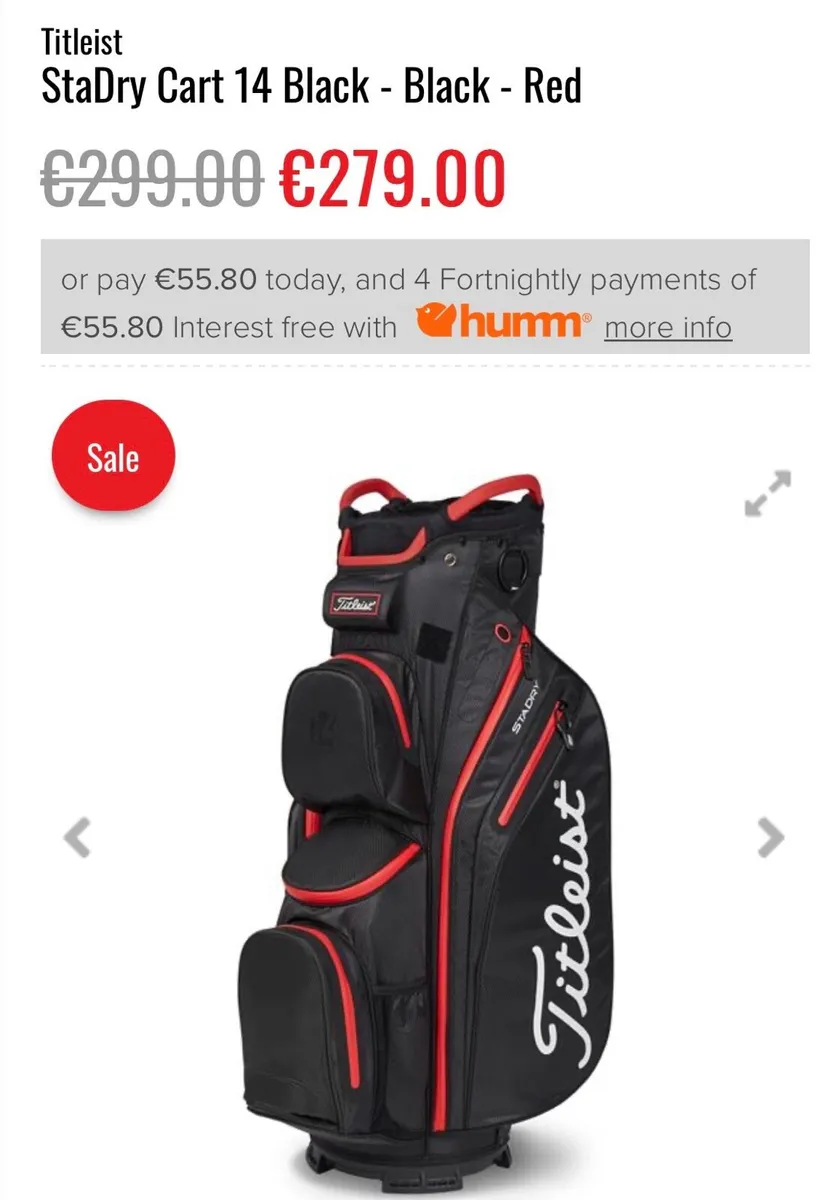826x1200 pixels.
Task: Open the Titleist brand page
Action: [81, 41]
